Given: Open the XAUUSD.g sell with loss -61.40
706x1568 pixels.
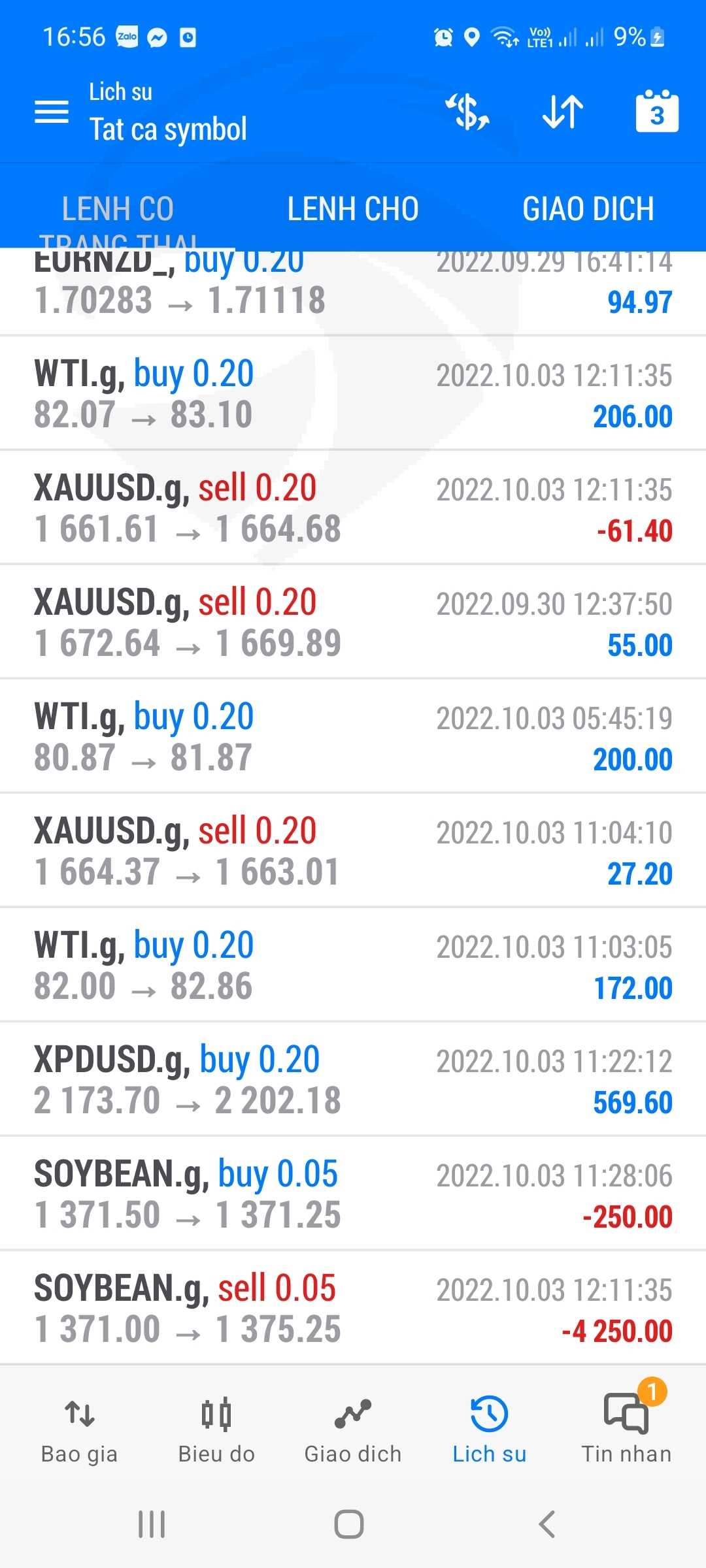Looking at the screenshot, I should coord(353,508).
